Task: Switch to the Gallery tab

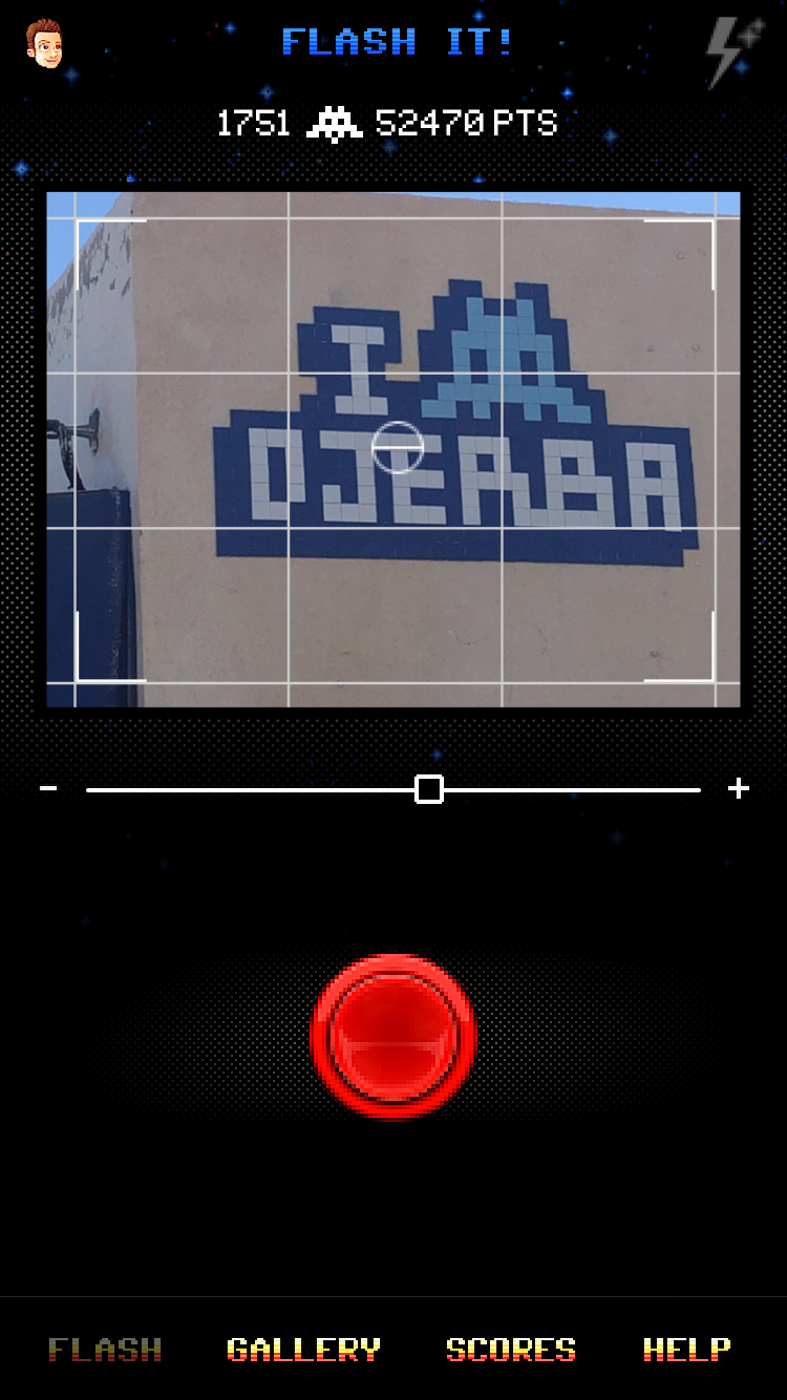Action: tap(304, 1349)
